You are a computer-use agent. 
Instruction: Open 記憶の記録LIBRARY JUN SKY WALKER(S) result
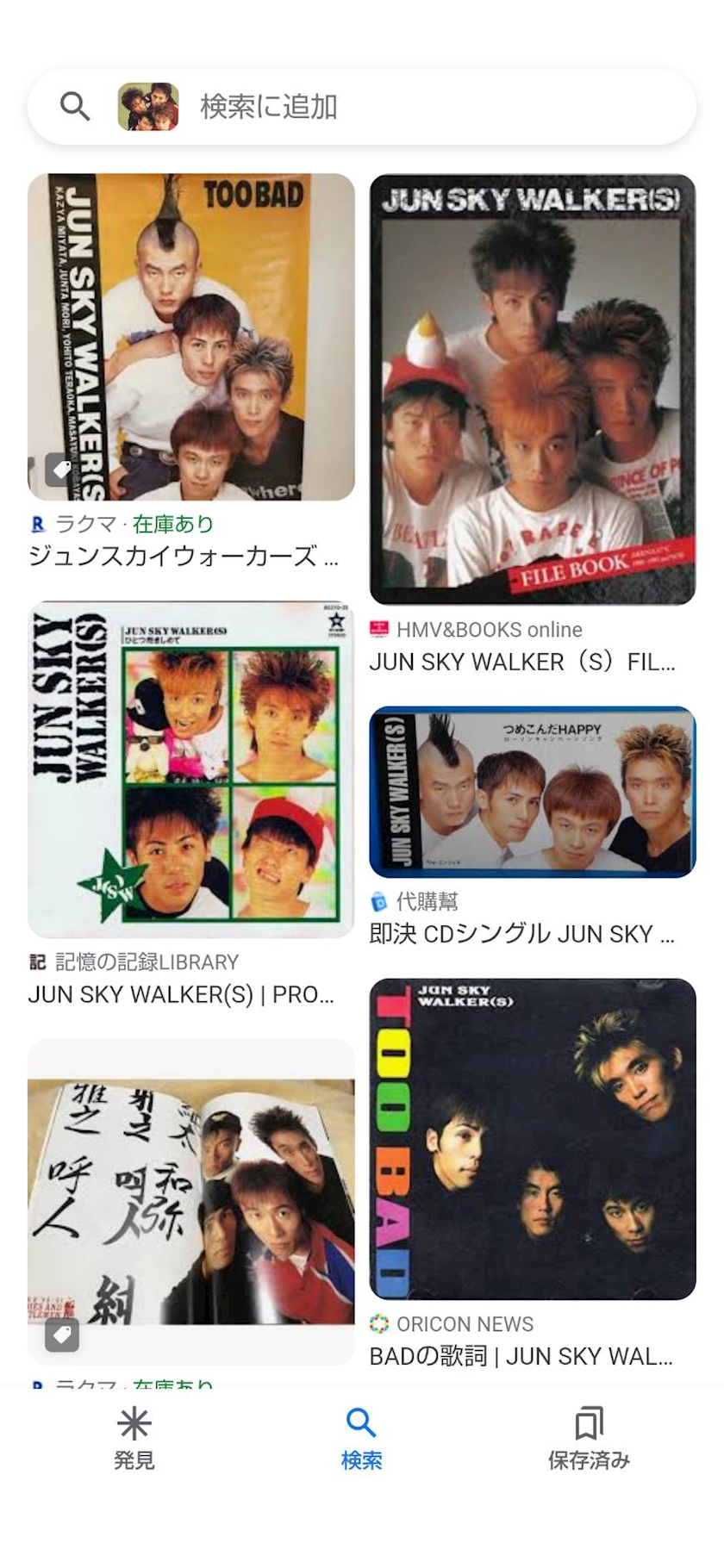(191, 769)
